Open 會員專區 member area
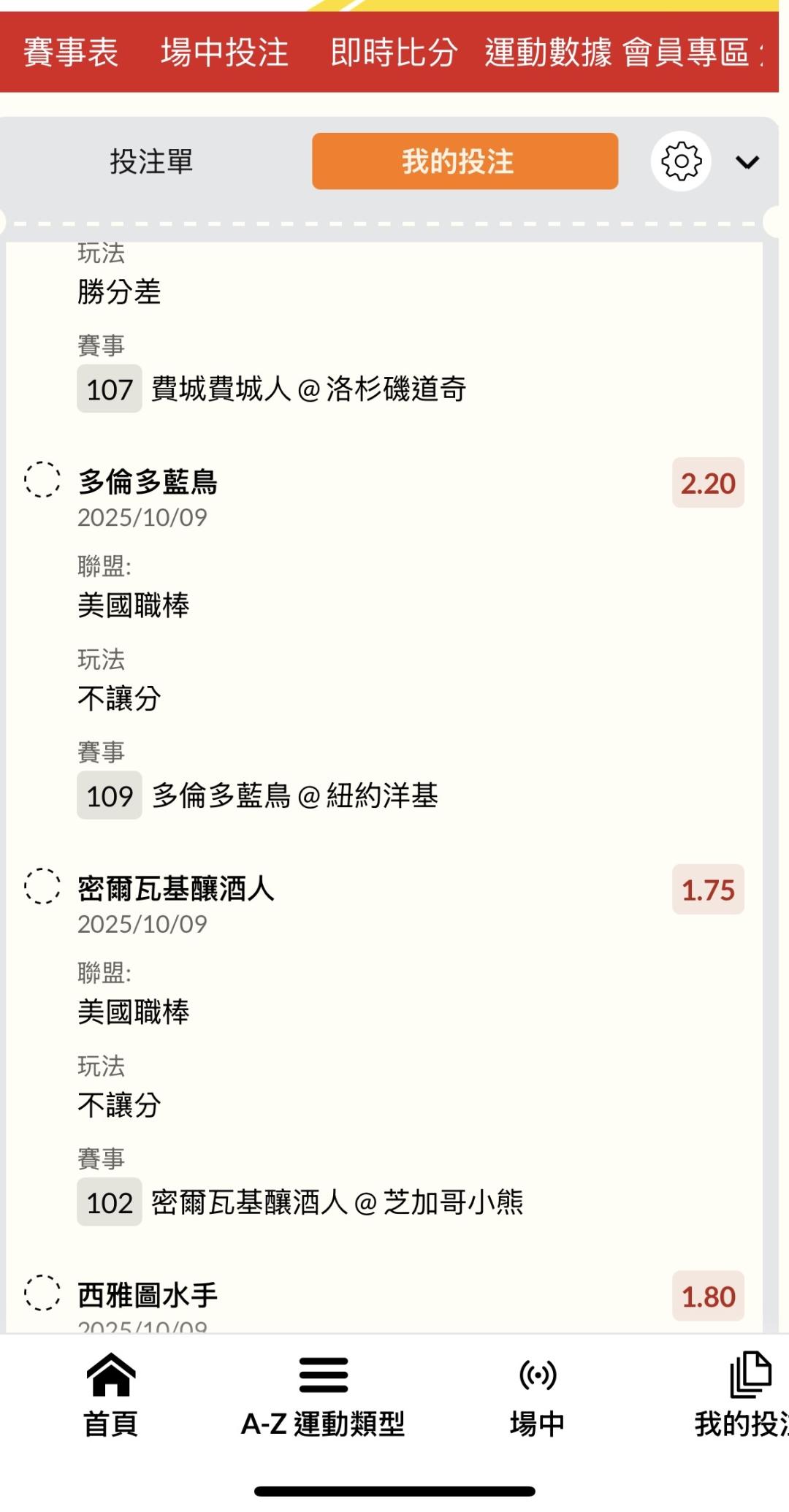This screenshot has width=789, height=1512. point(686,53)
